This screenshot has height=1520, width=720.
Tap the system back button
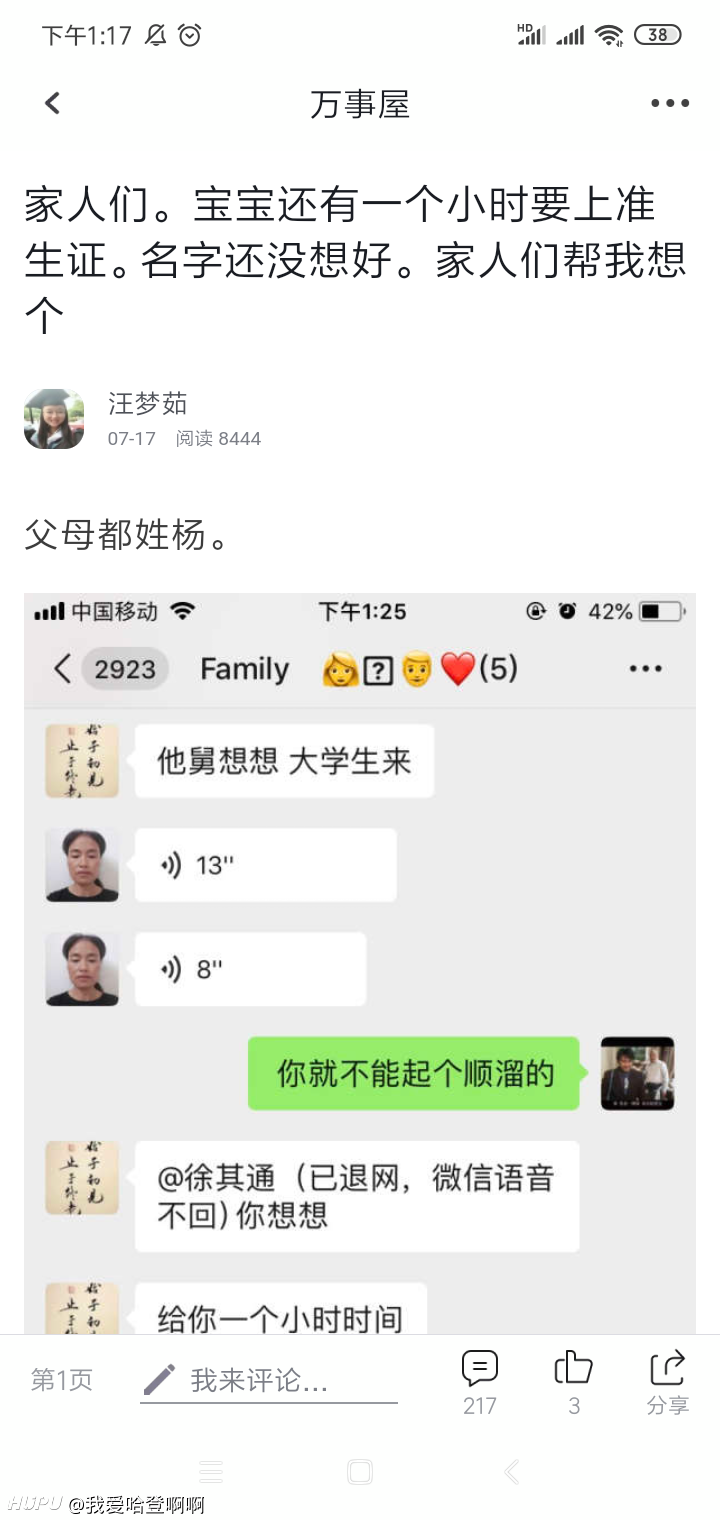511,1471
